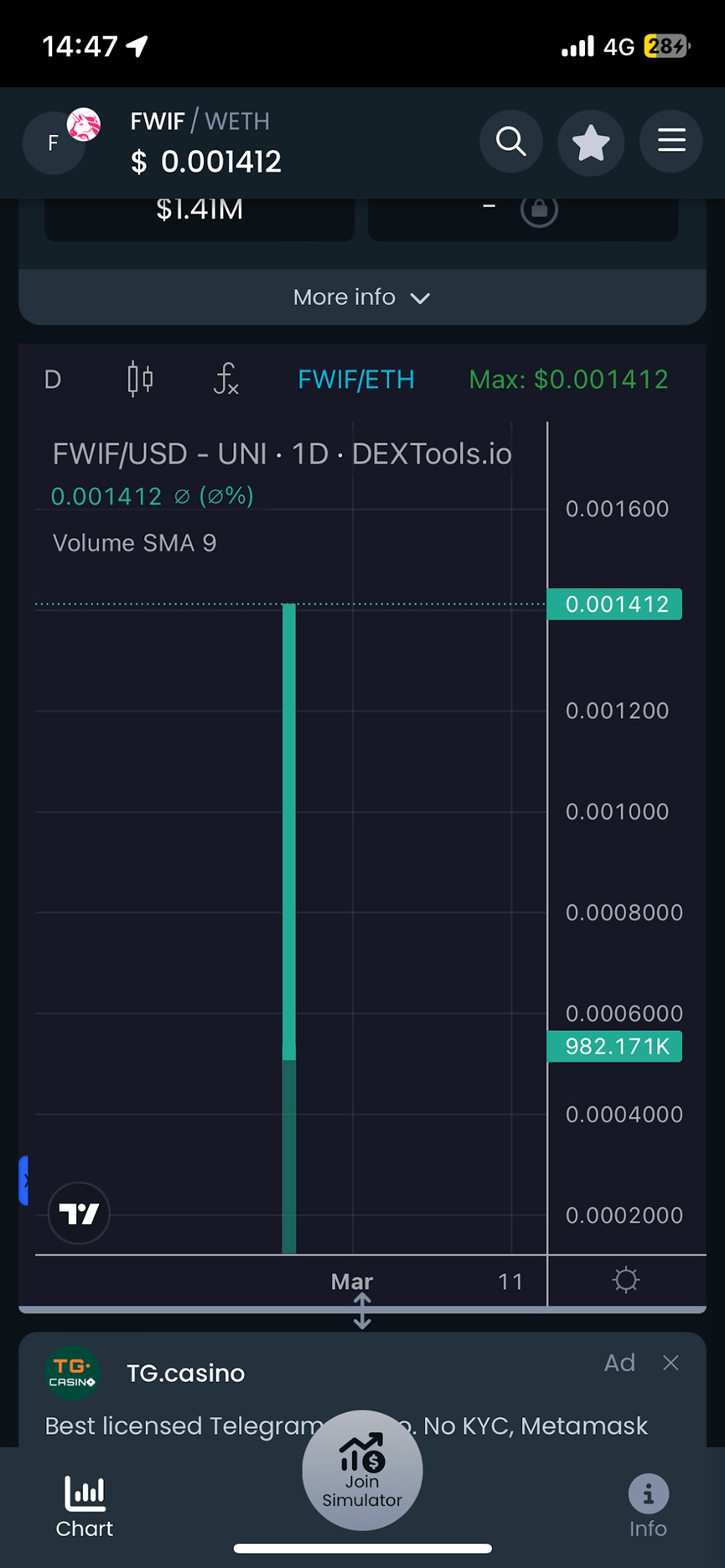The image size is (725, 1568).
Task: Switch to the Chart tab
Action: coord(85,1506)
